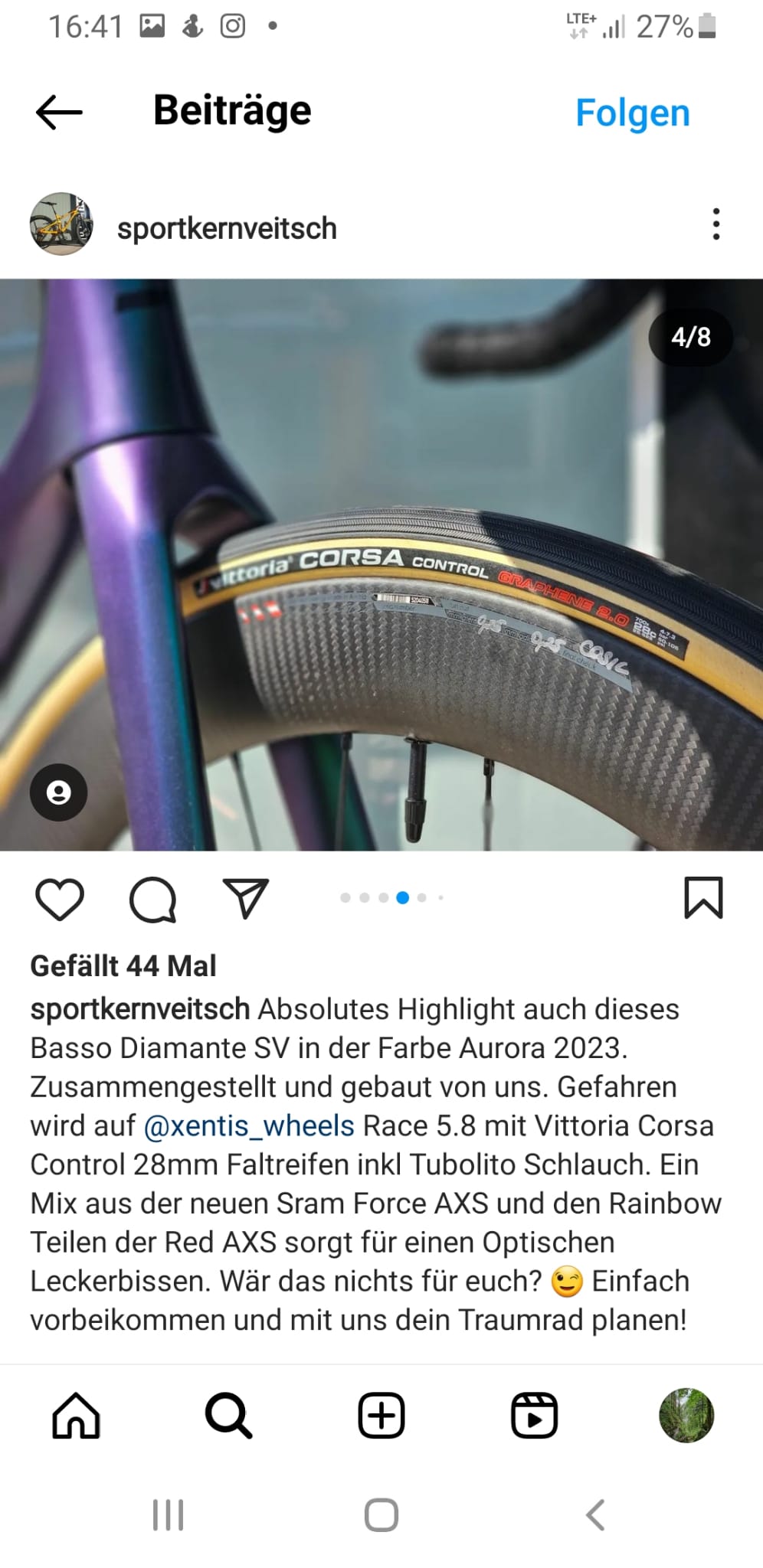Open the post's three-dot overflow menu
763x1568 pixels.
click(x=716, y=224)
